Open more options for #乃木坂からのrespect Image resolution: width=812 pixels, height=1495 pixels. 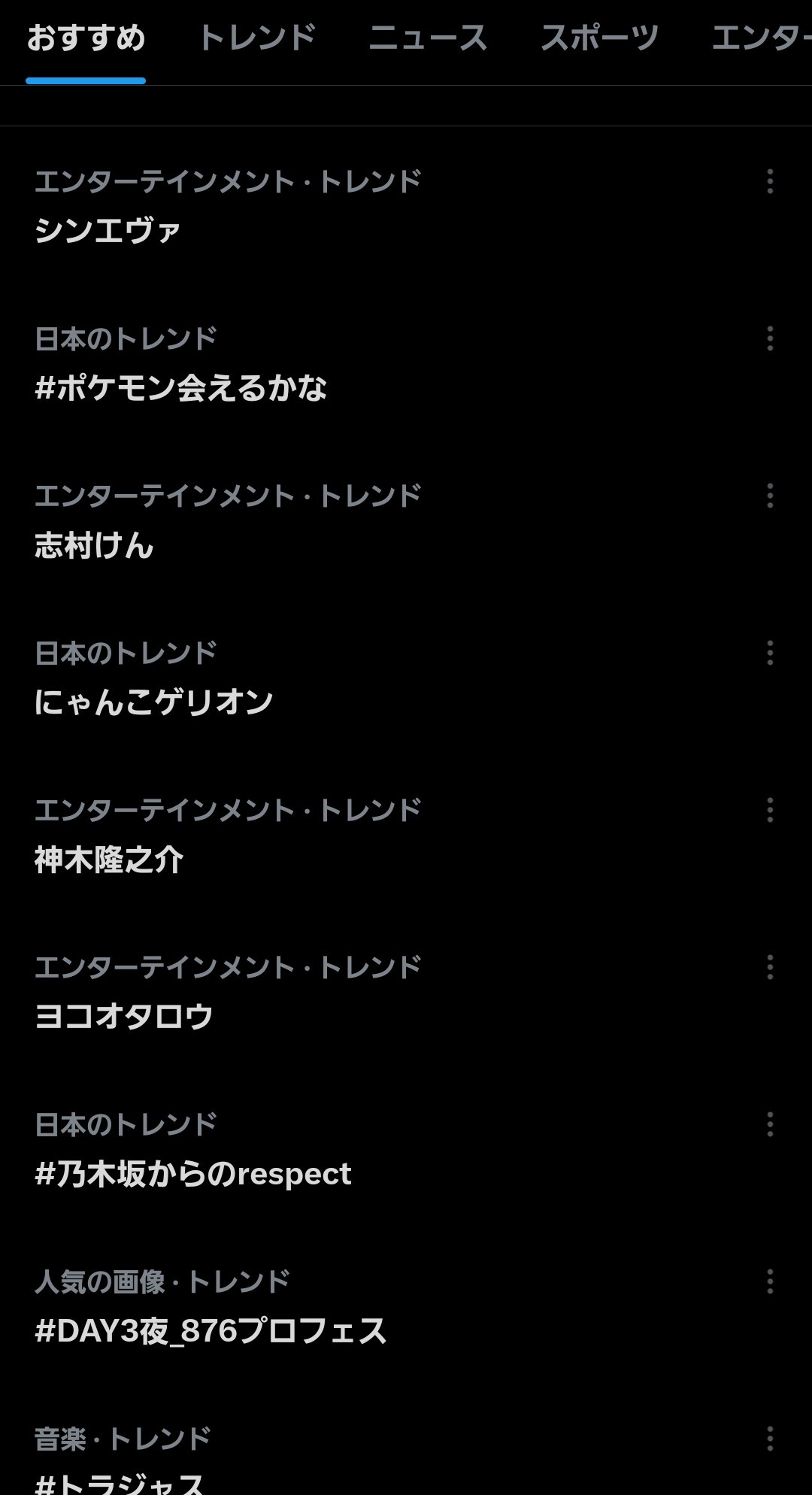tap(770, 1124)
